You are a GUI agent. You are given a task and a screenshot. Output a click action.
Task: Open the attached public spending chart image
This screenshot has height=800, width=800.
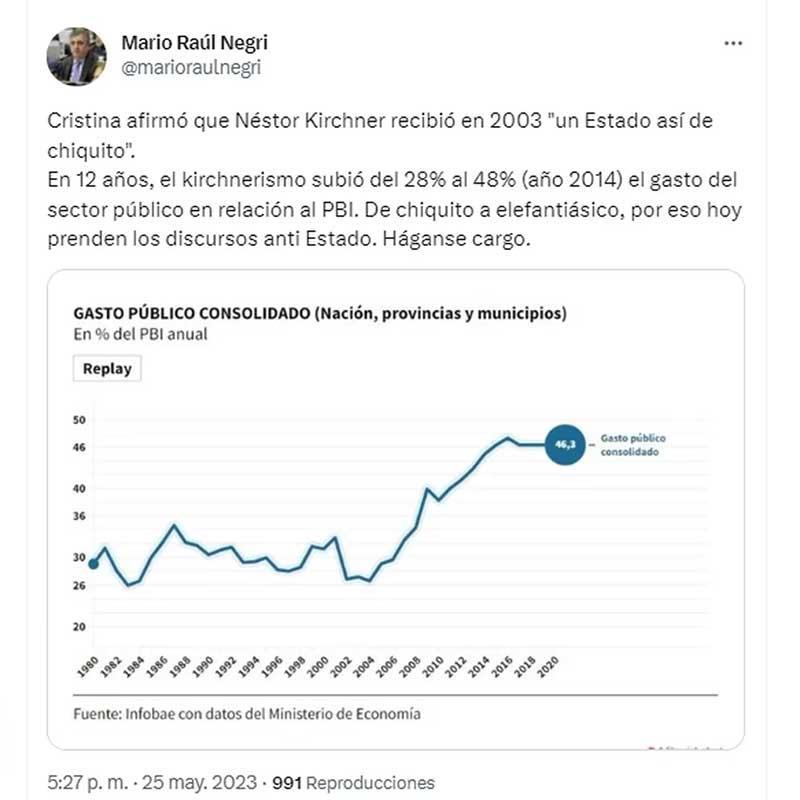click(395, 510)
